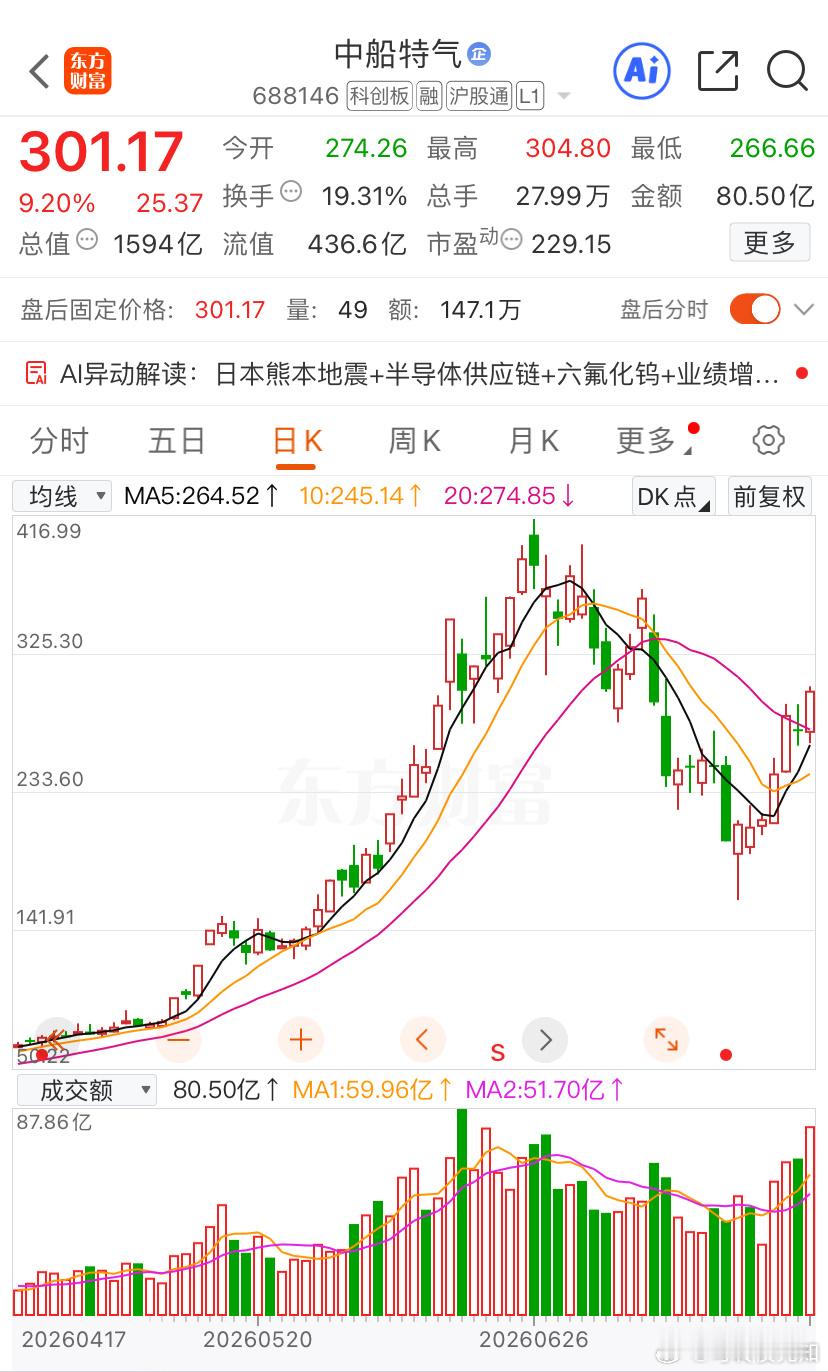Screen dimensions: 828x1372
Task: Open the AI assistant icon
Action: point(641,71)
